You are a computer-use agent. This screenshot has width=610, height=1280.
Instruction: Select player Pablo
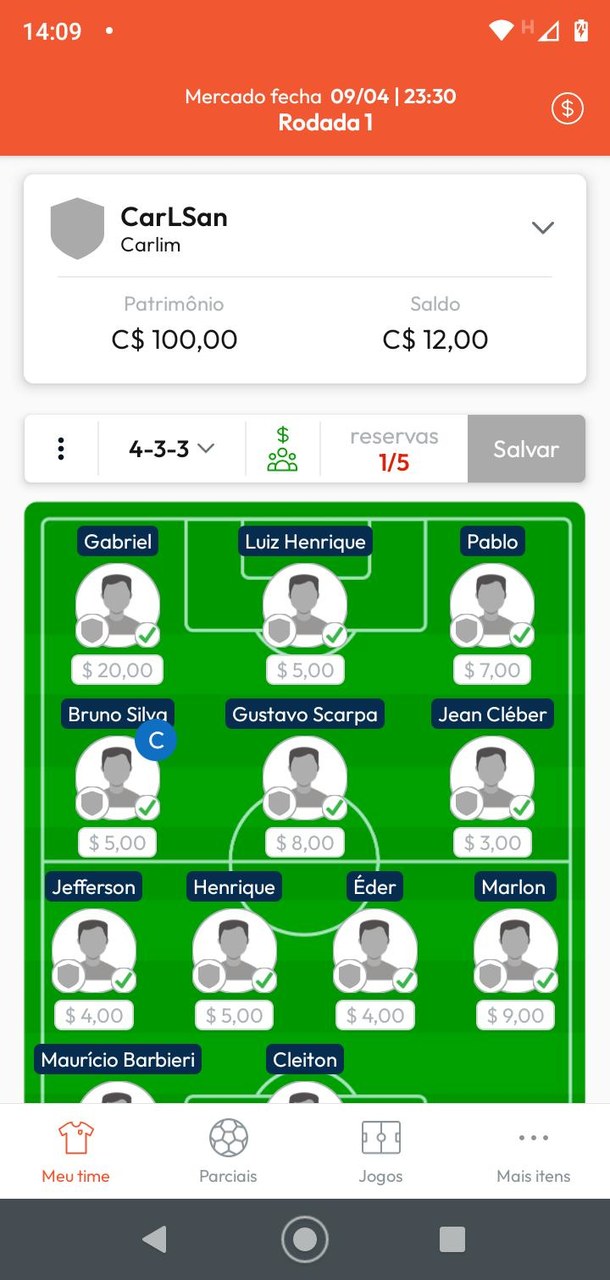[492, 606]
